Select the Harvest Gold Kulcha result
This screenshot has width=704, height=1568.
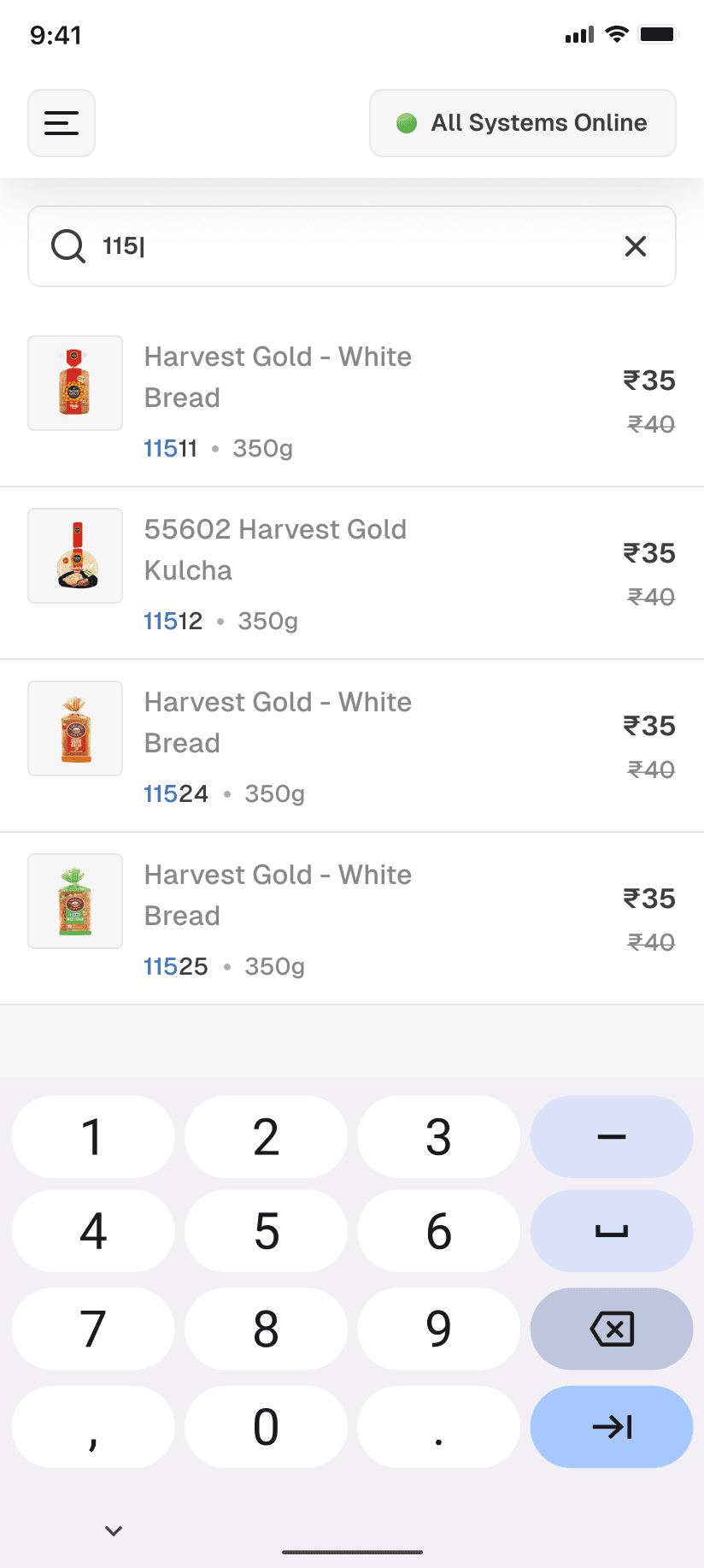pos(351,573)
